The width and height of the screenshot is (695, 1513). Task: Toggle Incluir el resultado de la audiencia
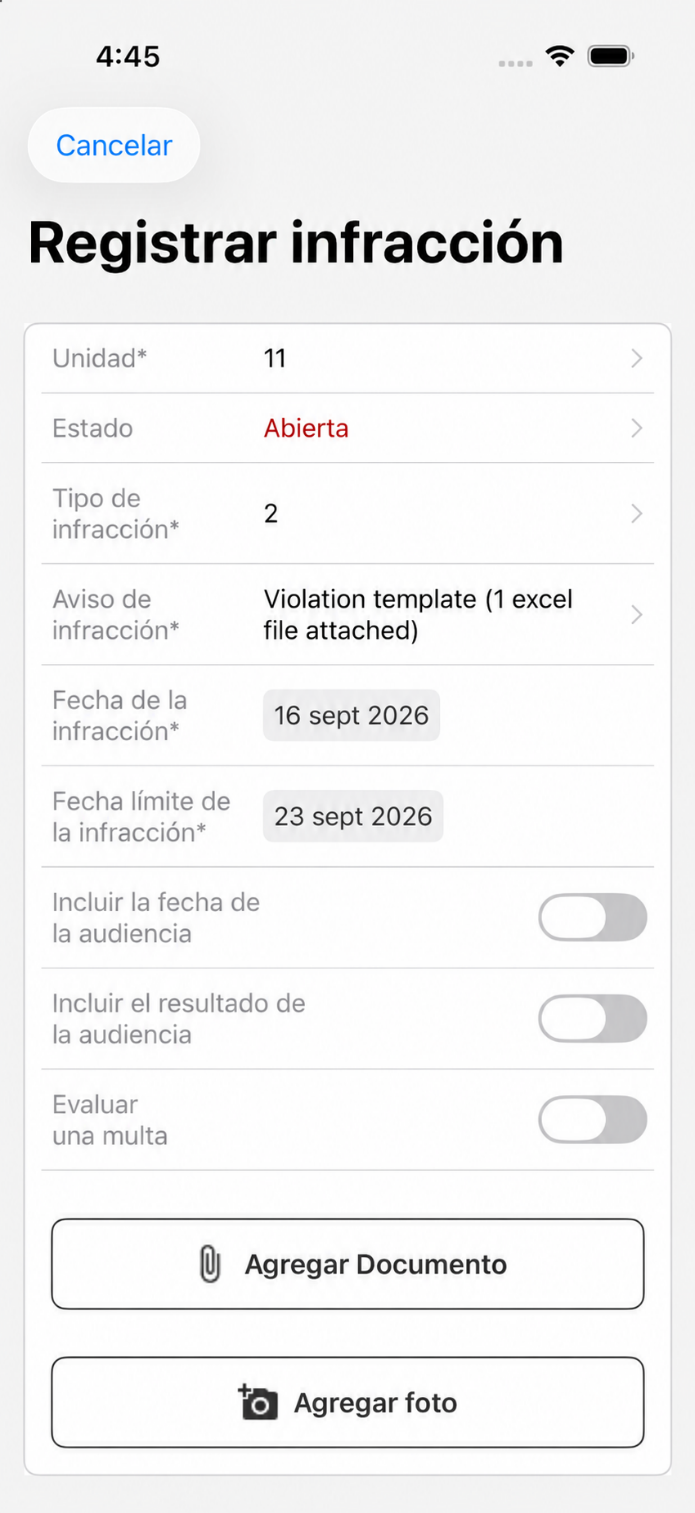coord(593,1019)
